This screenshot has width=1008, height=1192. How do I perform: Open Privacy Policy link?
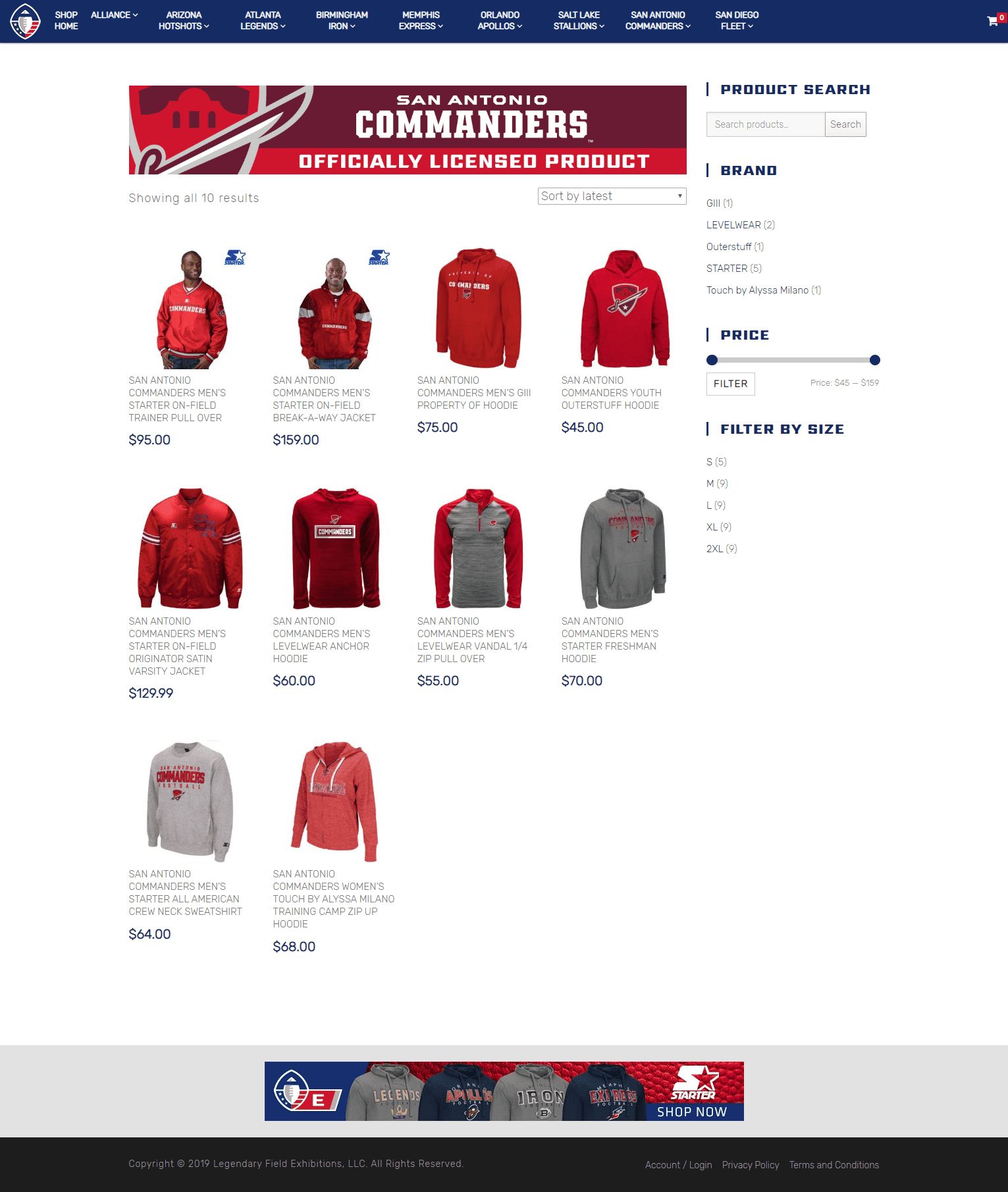(x=750, y=1165)
